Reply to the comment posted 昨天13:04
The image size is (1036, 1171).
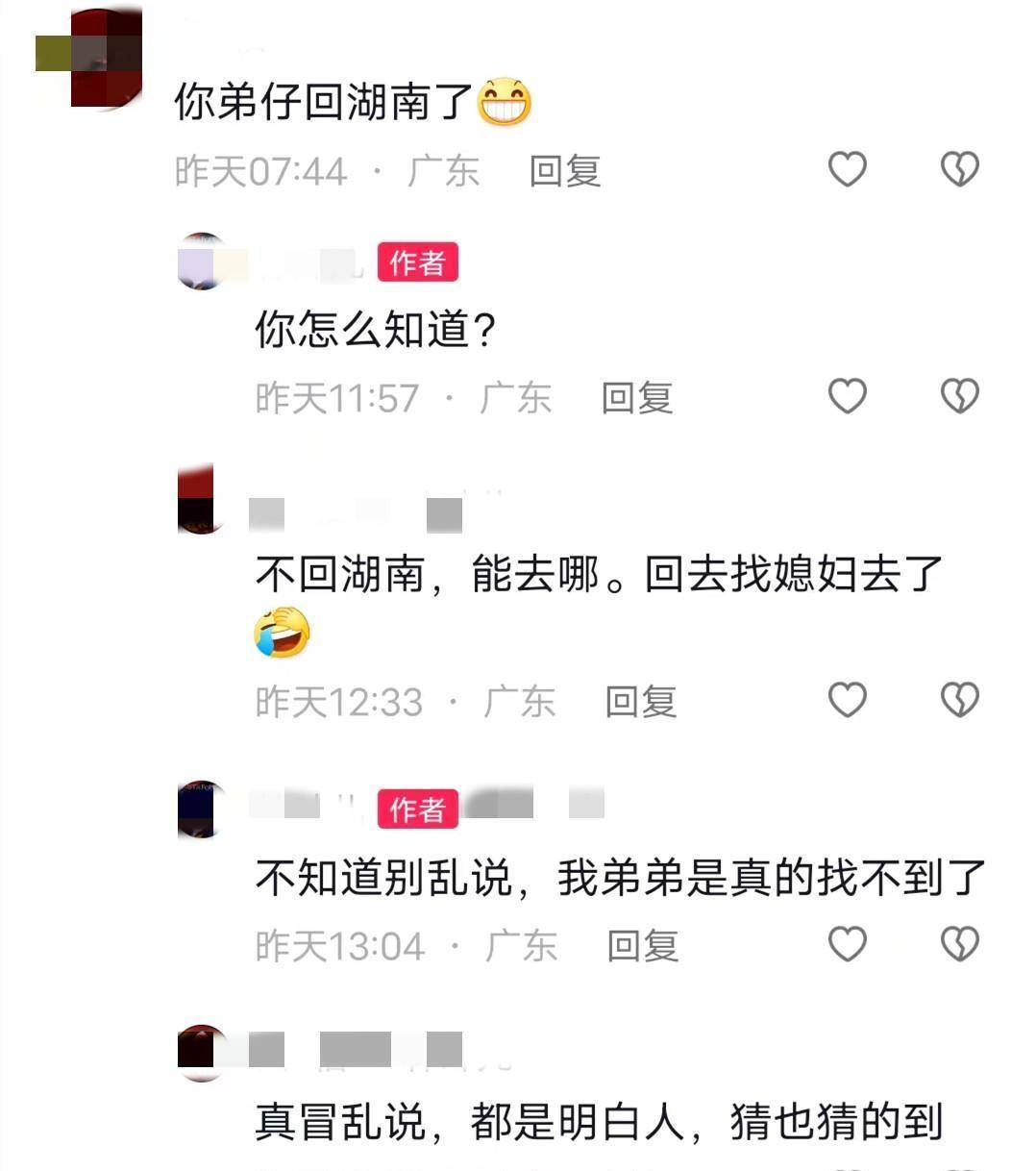coord(642,946)
